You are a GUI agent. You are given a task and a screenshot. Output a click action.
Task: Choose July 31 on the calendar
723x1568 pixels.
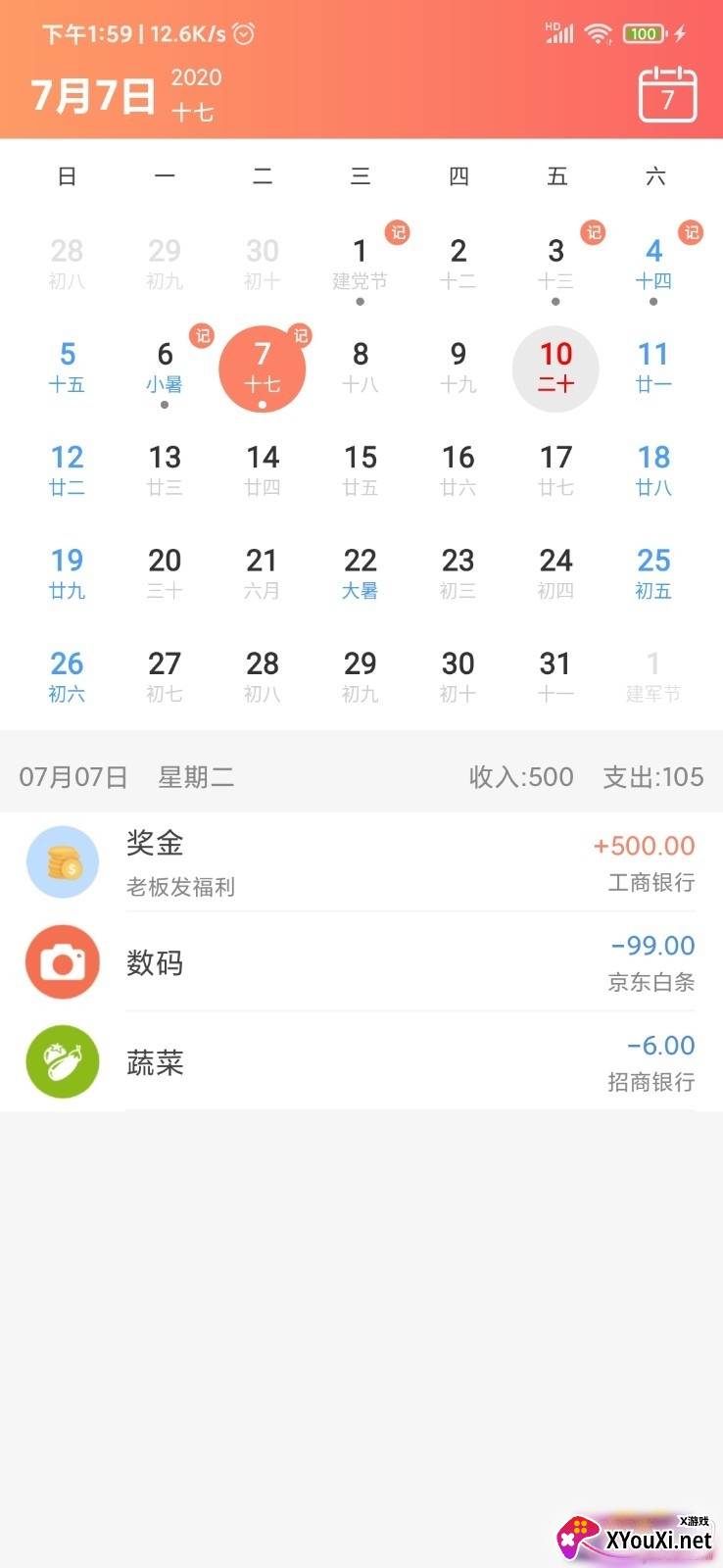(x=555, y=677)
